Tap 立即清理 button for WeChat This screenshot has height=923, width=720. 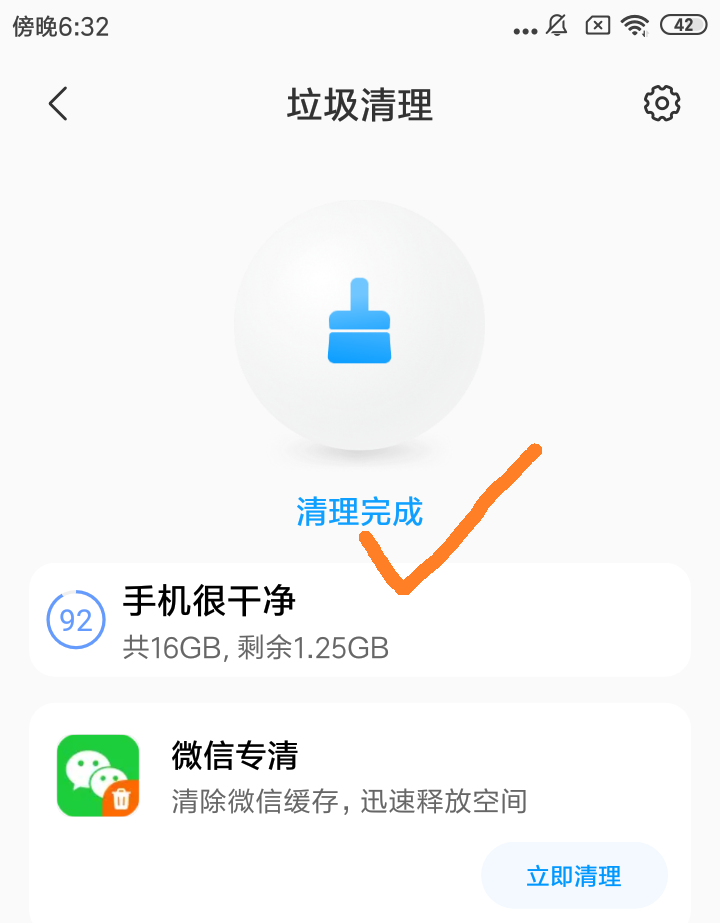click(x=574, y=876)
